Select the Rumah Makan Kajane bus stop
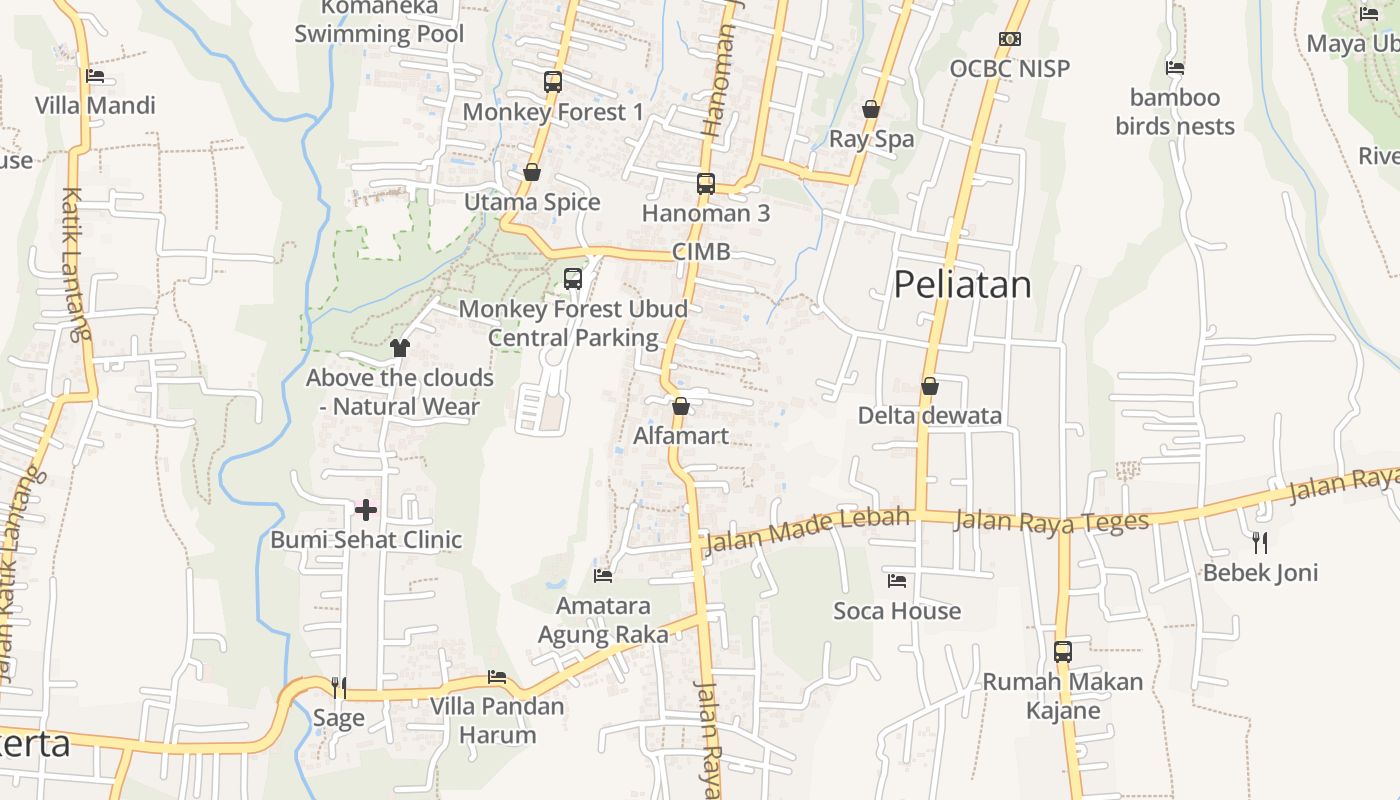 click(x=1063, y=652)
